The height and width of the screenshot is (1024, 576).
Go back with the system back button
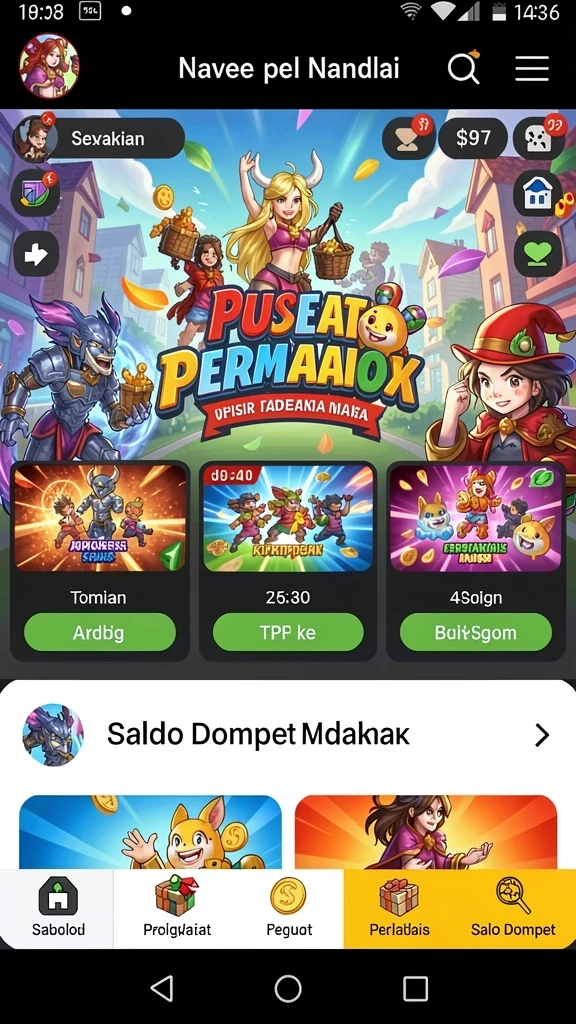click(162, 988)
